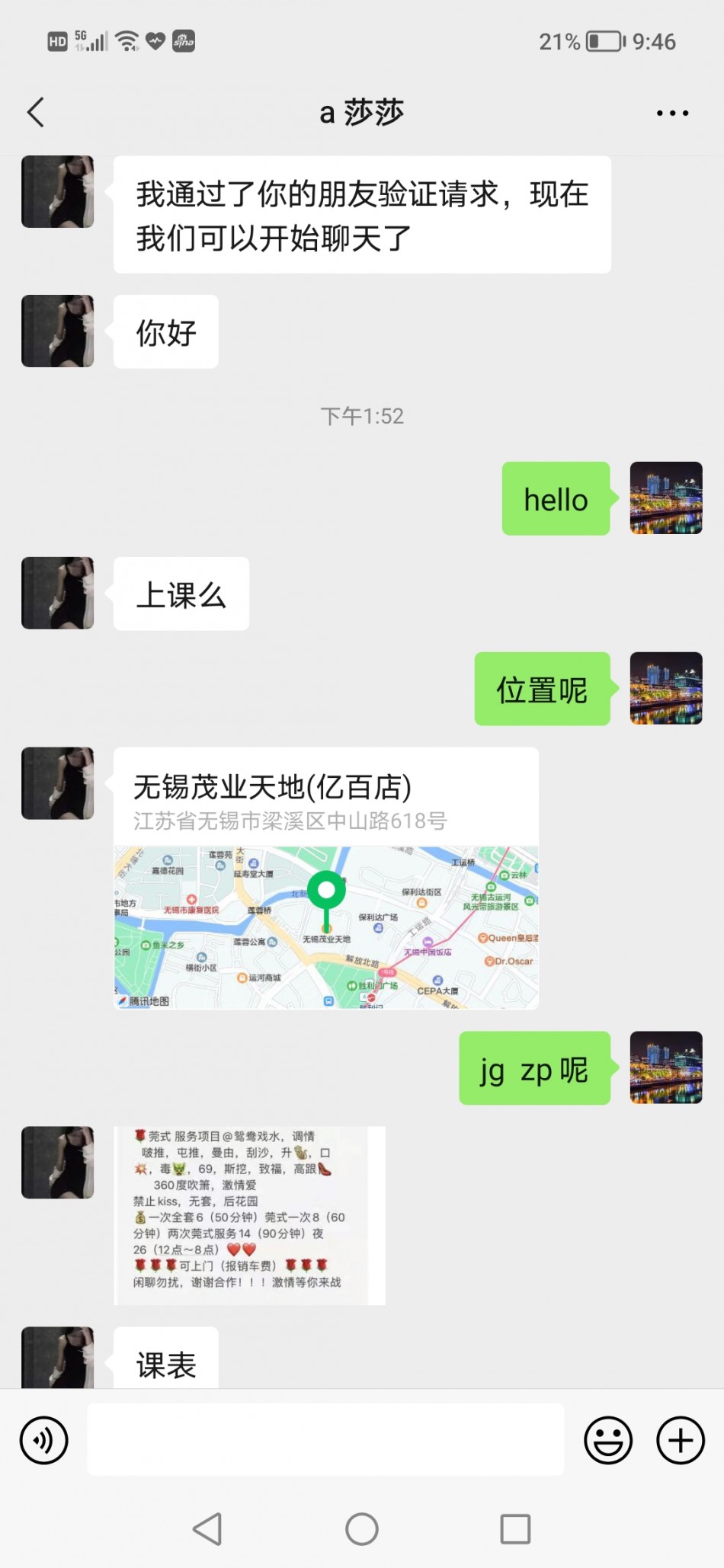Viewport: 724px width, 1568px height.
Task: Tap the system home button
Action: point(362,1528)
